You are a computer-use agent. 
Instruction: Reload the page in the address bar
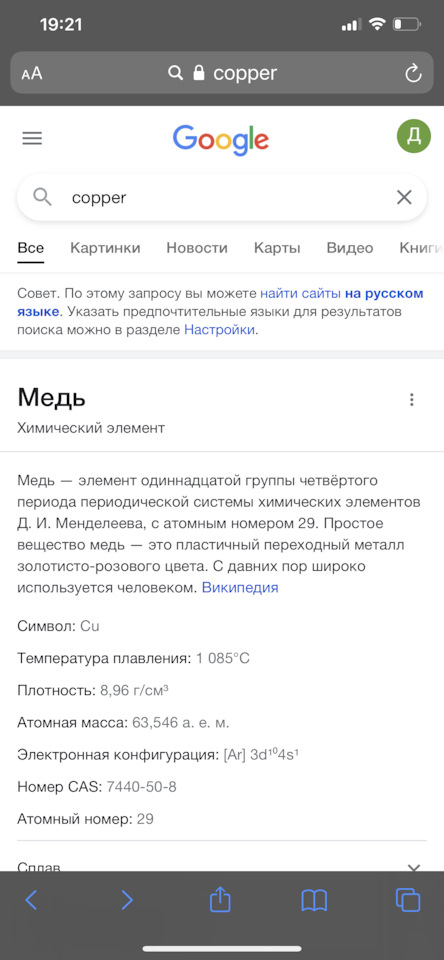point(413,74)
